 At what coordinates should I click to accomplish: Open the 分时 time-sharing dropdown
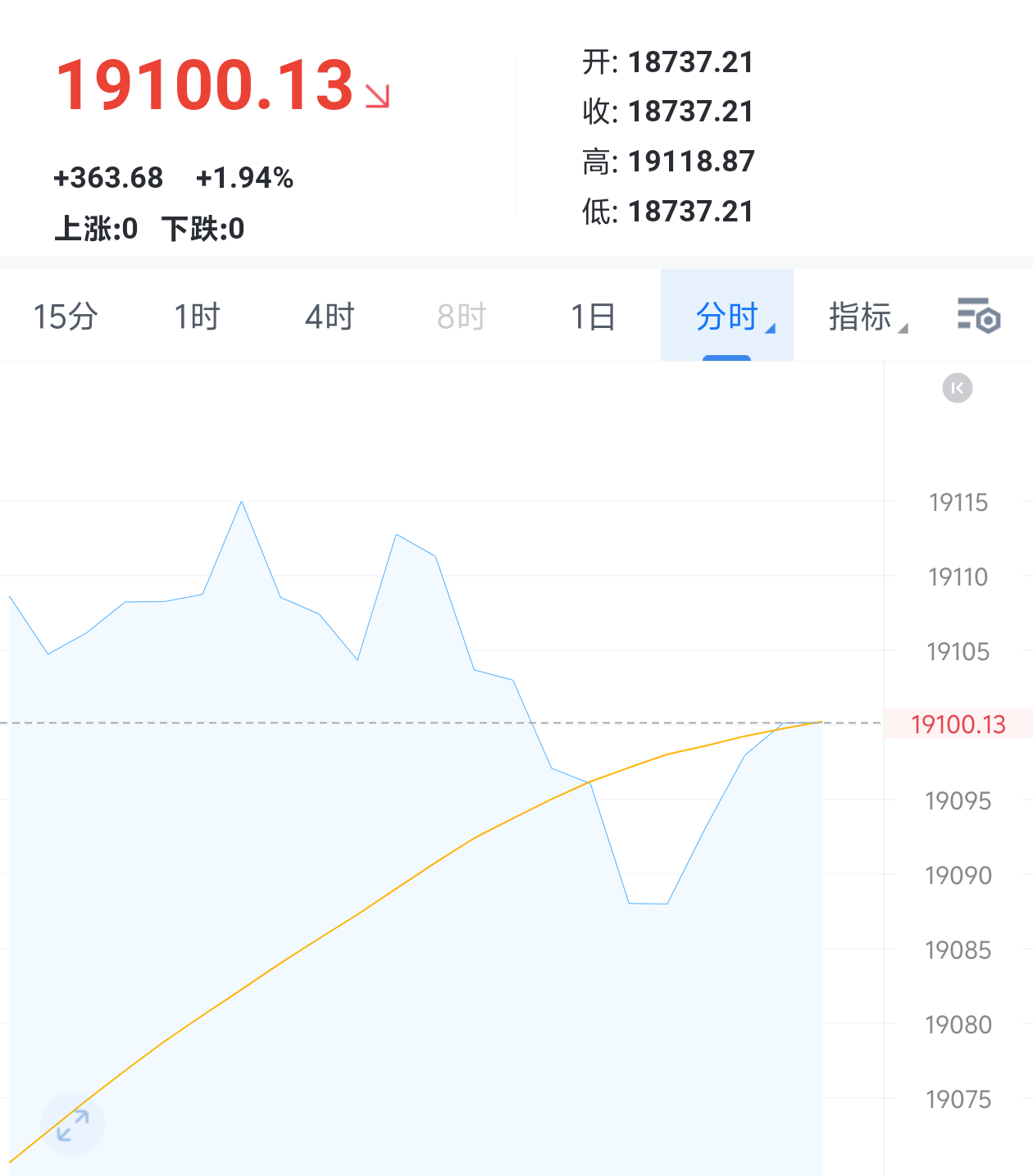tap(727, 317)
